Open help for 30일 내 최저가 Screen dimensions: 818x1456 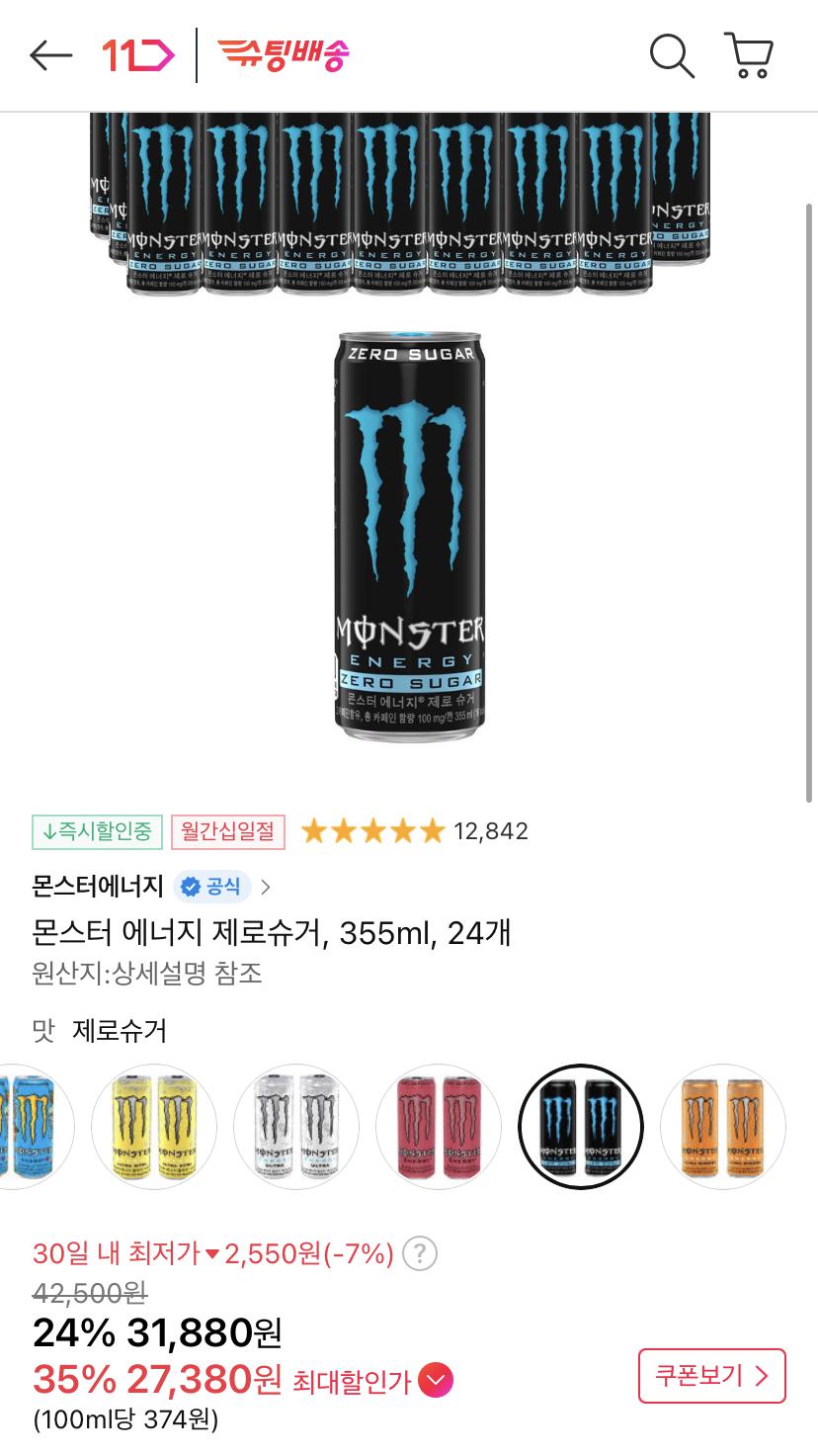[420, 1254]
